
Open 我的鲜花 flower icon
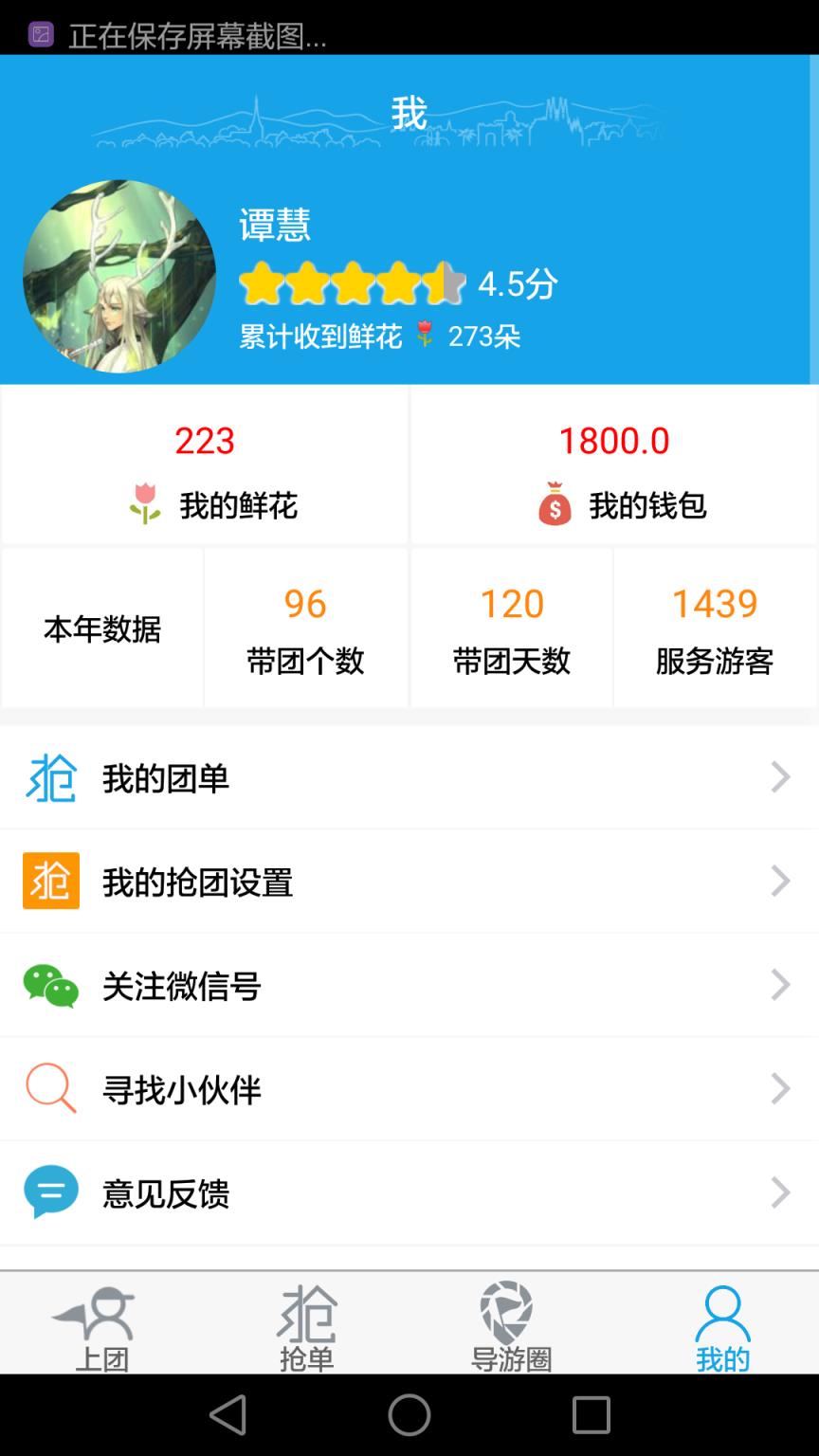coord(144,505)
